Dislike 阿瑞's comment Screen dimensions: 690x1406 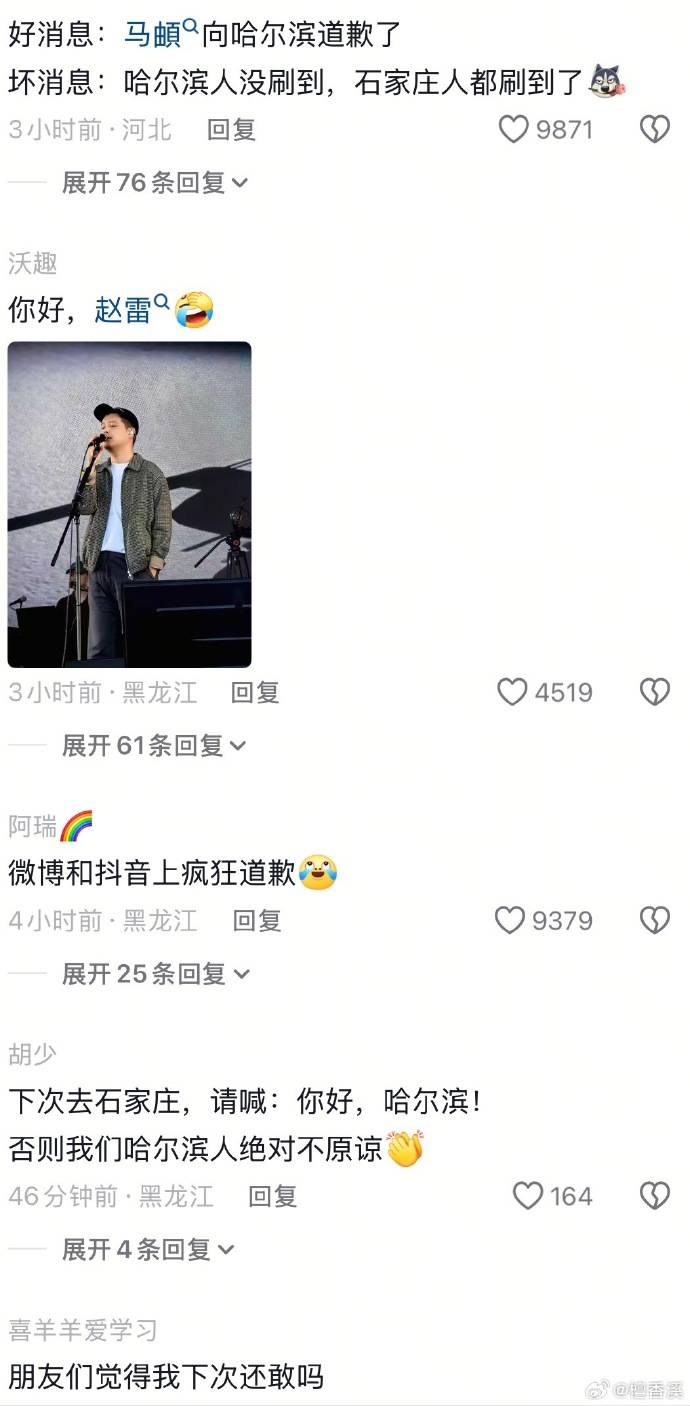[654, 920]
